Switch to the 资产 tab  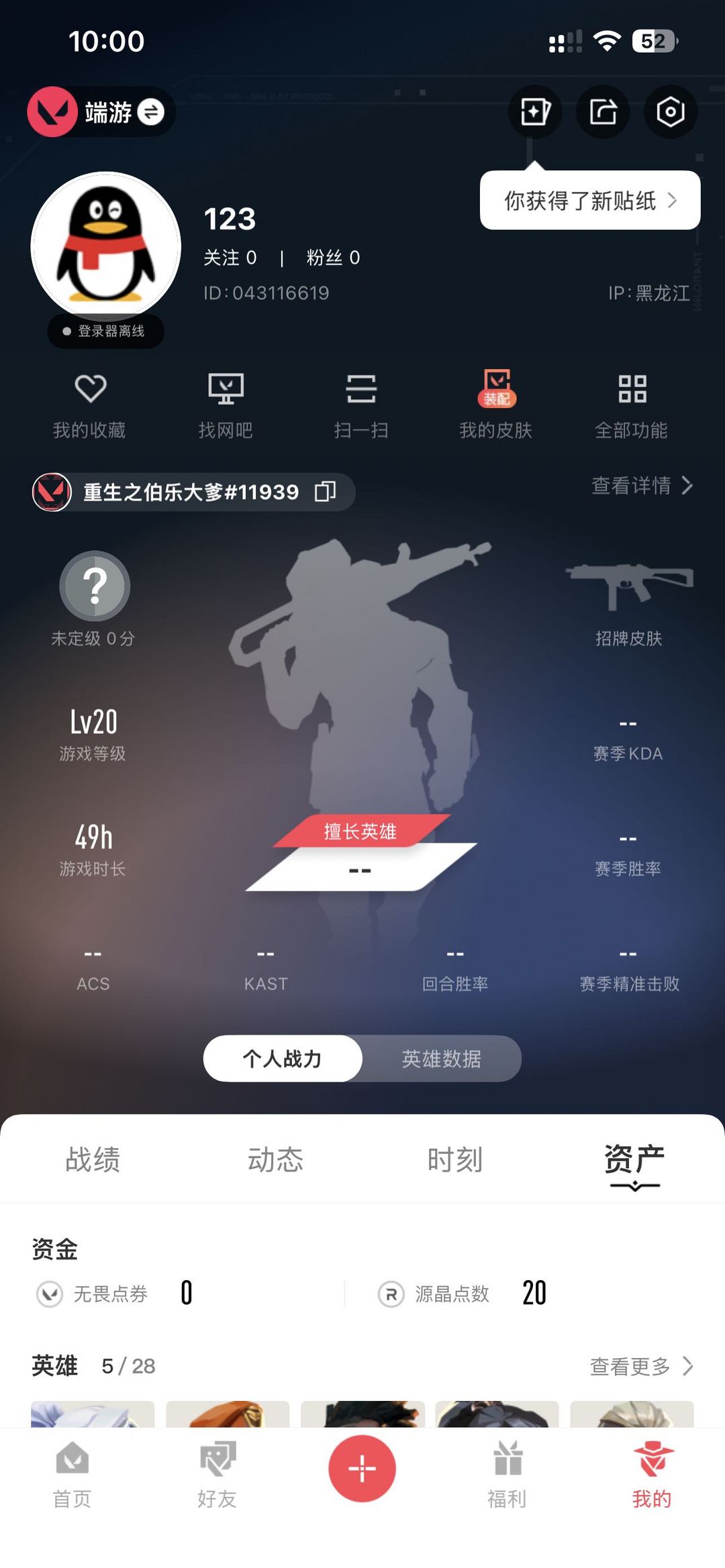click(633, 1159)
